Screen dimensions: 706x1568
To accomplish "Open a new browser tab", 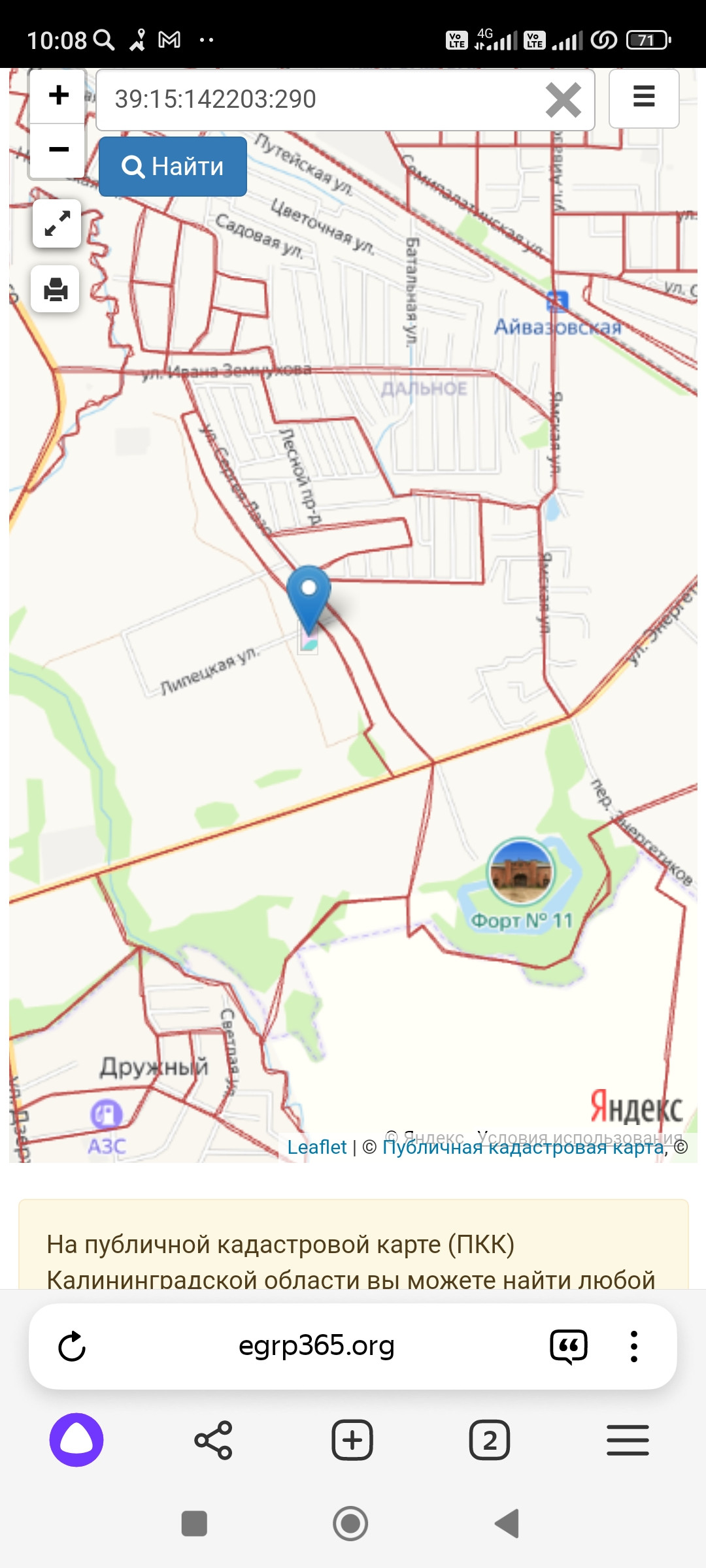I will tap(352, 1440).
